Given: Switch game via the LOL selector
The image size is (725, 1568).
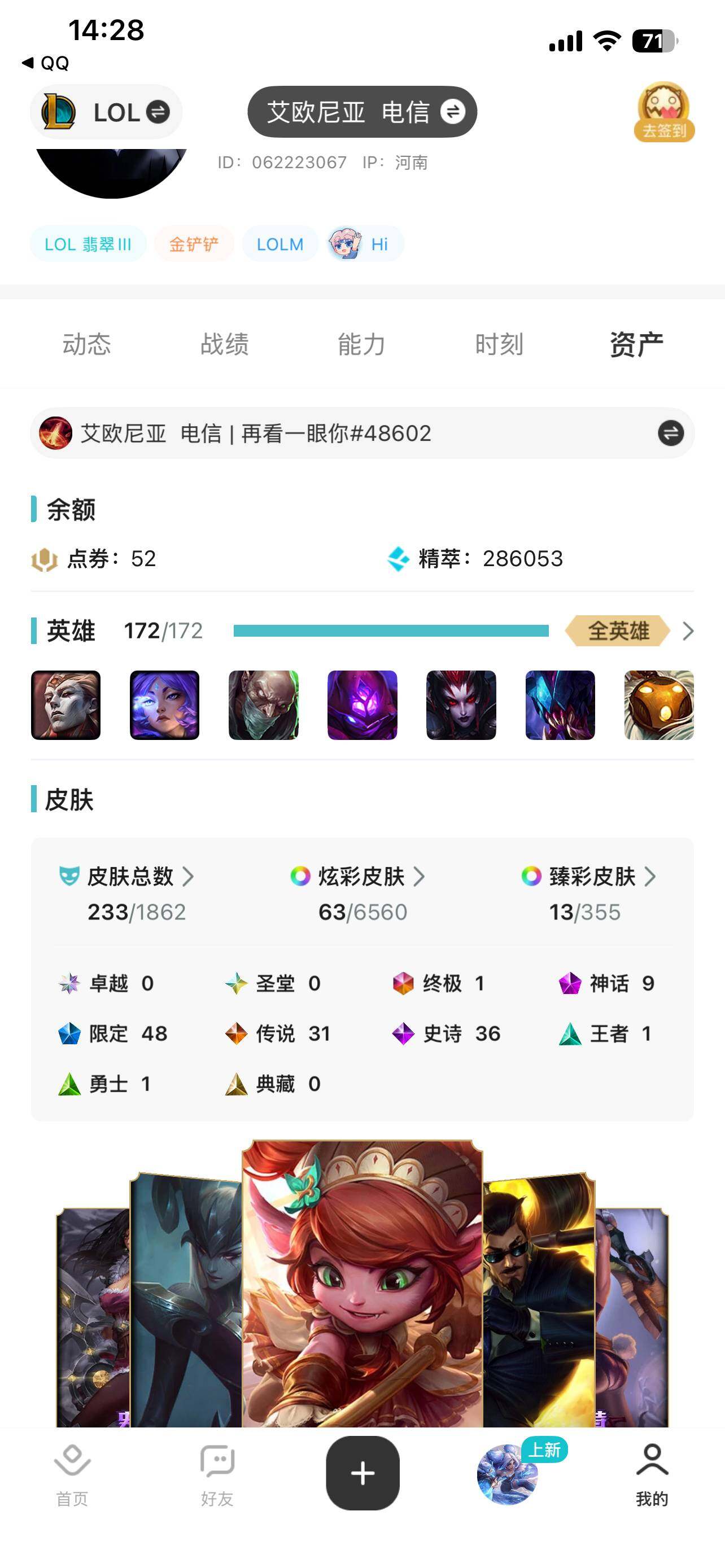Looking at the screenshot, I should (x=107, y=113).
